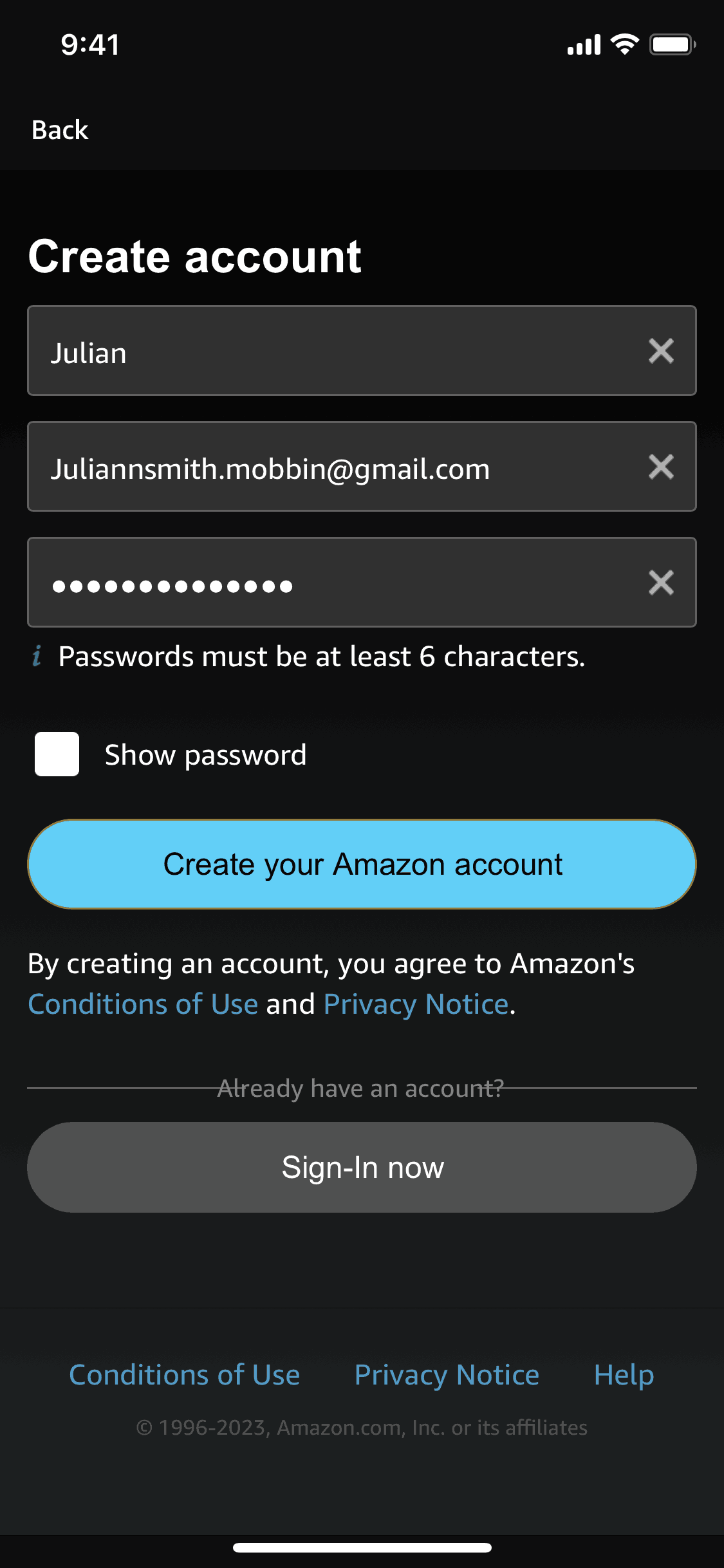The image size is (724, 1568).
Task: Go back using the Back button
Action: (x=60, y=130)
